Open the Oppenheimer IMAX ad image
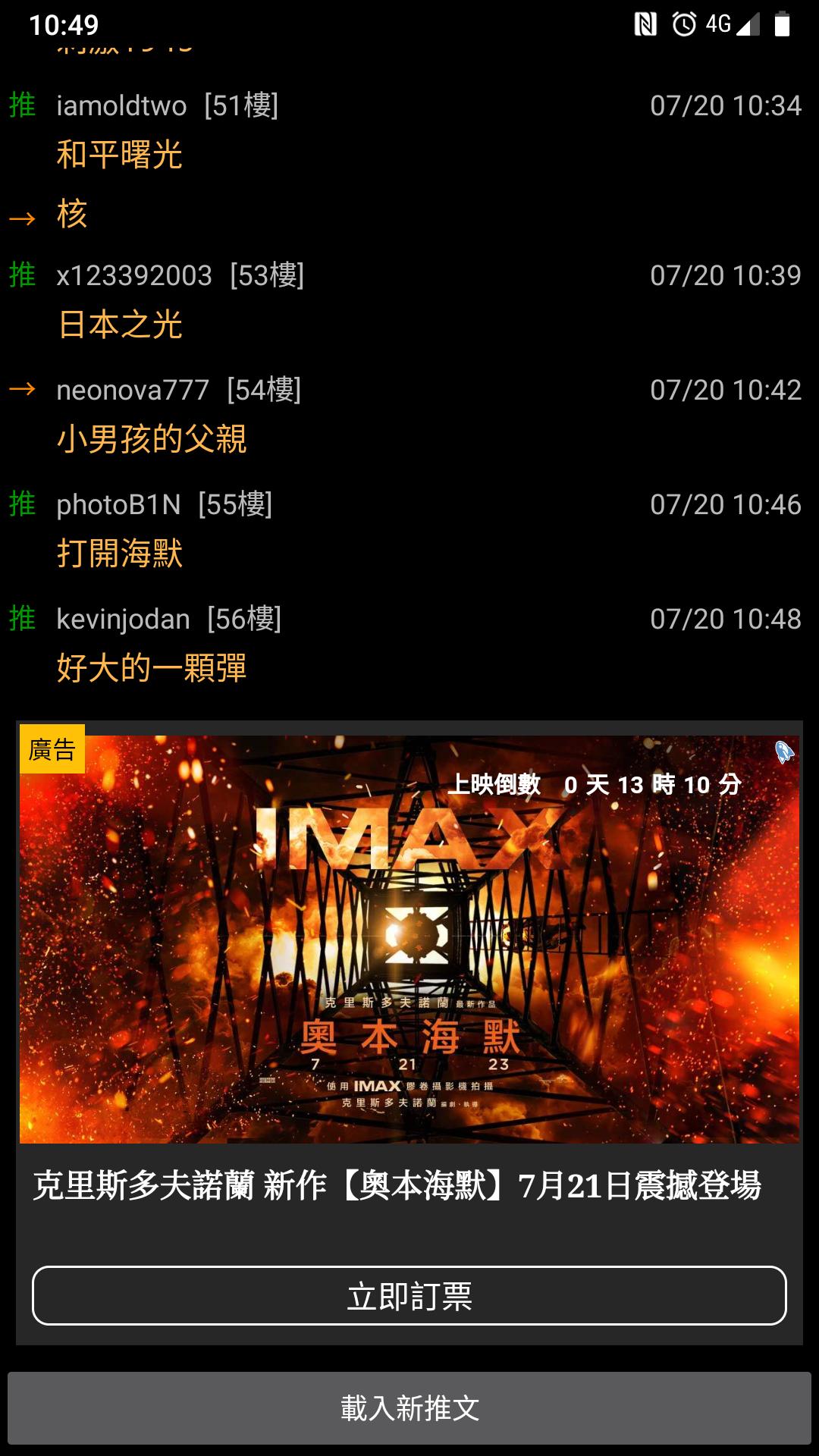Image resolution: width=819 pixels, height=1456 pixels. (x=409, y=939)
